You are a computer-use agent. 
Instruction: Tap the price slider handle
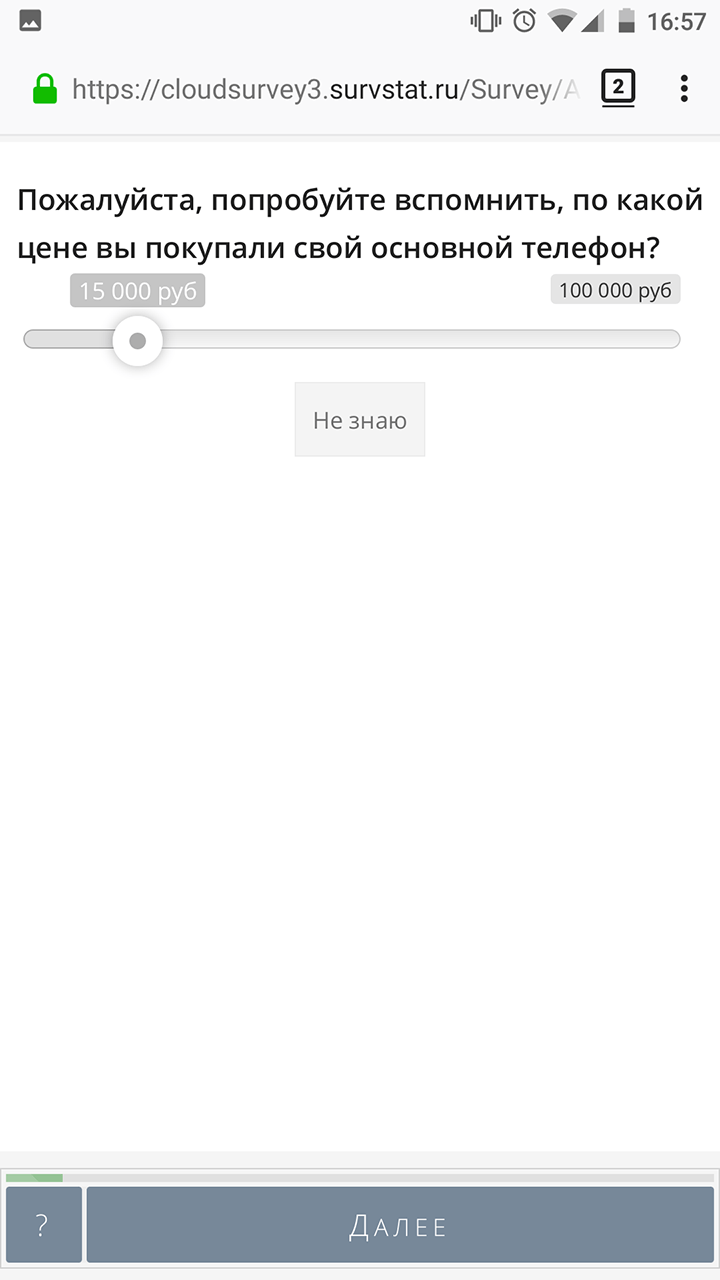(138, 341)
